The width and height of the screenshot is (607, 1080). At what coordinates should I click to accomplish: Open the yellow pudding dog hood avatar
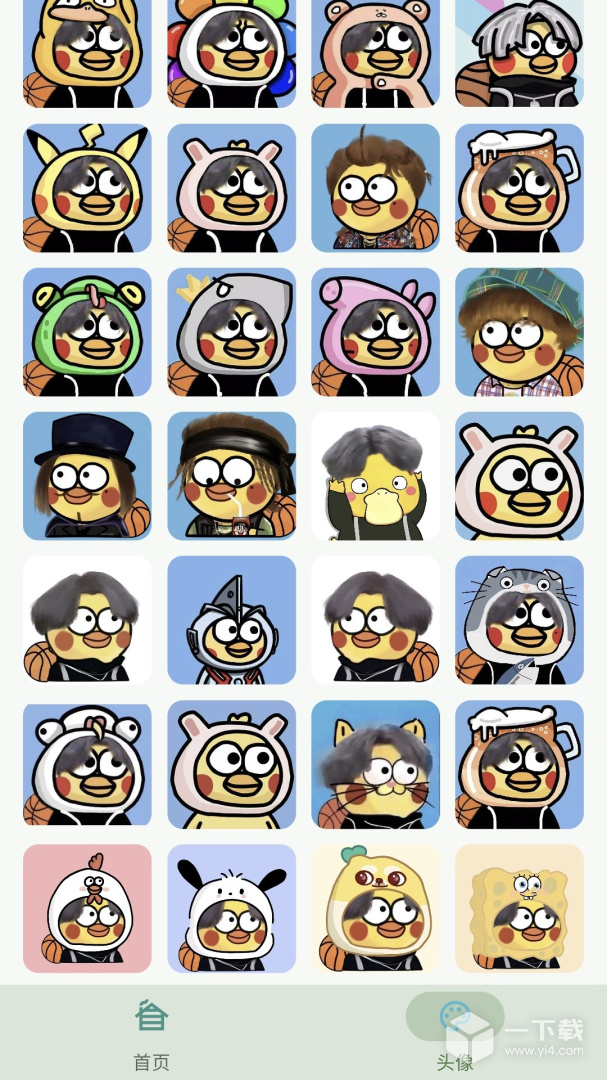pyautogui.click(x=375, y=908)
